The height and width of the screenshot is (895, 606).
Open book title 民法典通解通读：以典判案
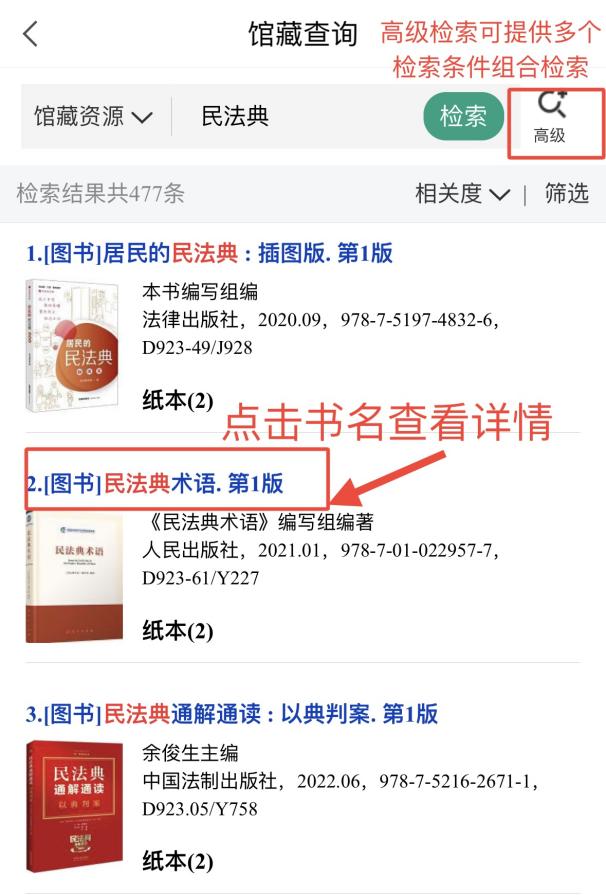(232, 714)
